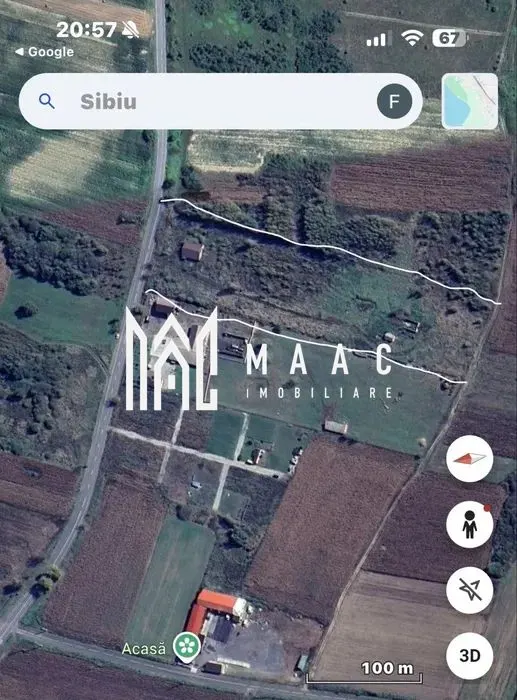
Task: Toggle the 3D view button
Action: (470, 656)
